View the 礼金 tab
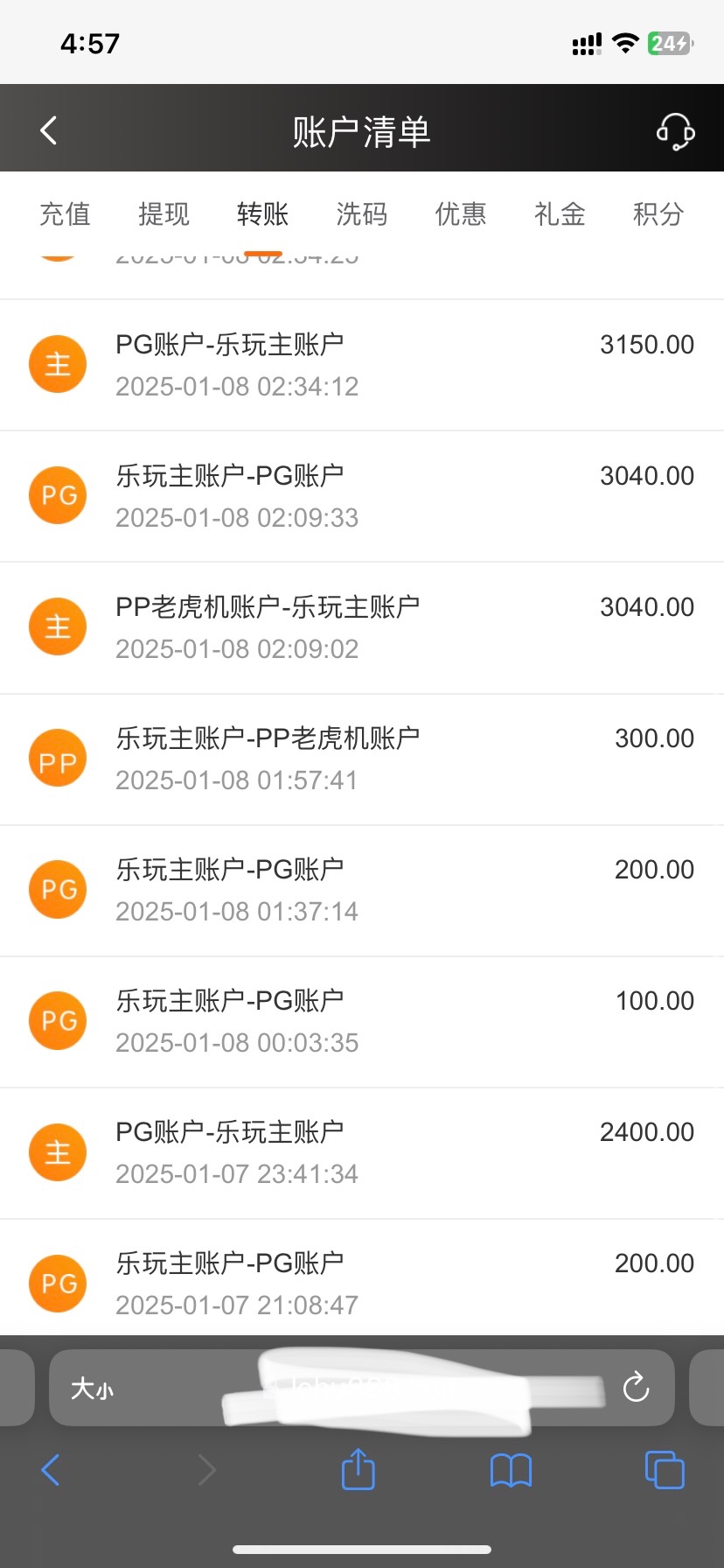The width and height of the screenshot is (724, 1568). click(560, 213)
